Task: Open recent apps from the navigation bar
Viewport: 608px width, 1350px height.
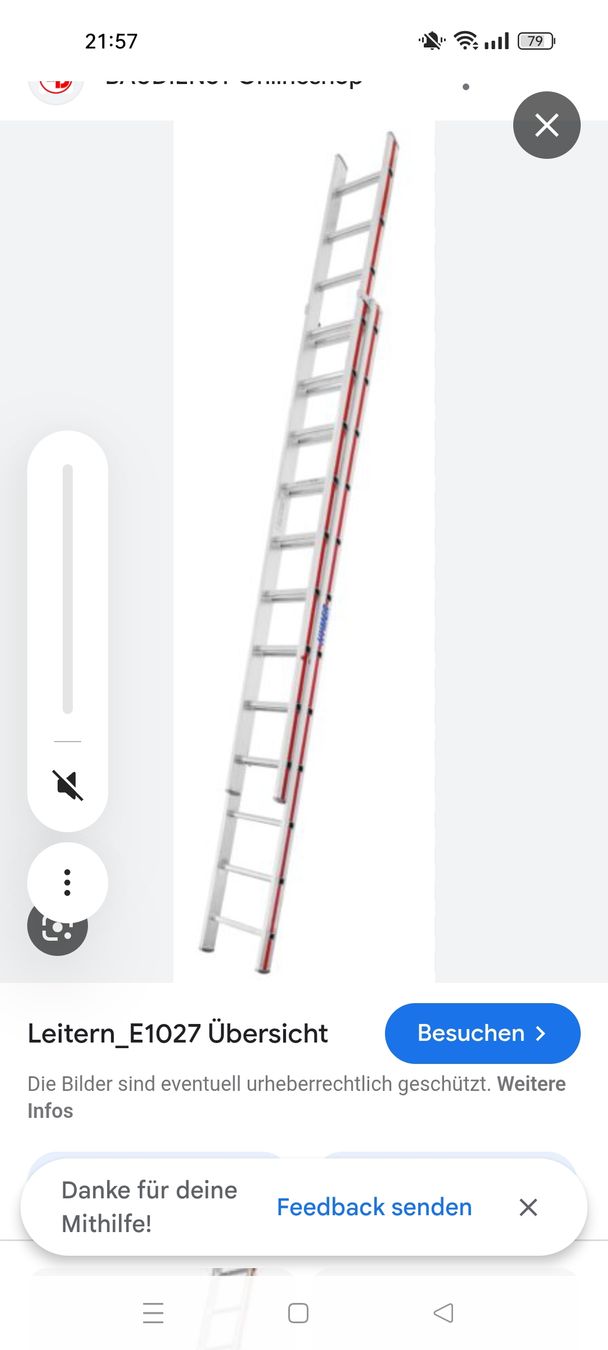Action: (x=153, y=1313)
